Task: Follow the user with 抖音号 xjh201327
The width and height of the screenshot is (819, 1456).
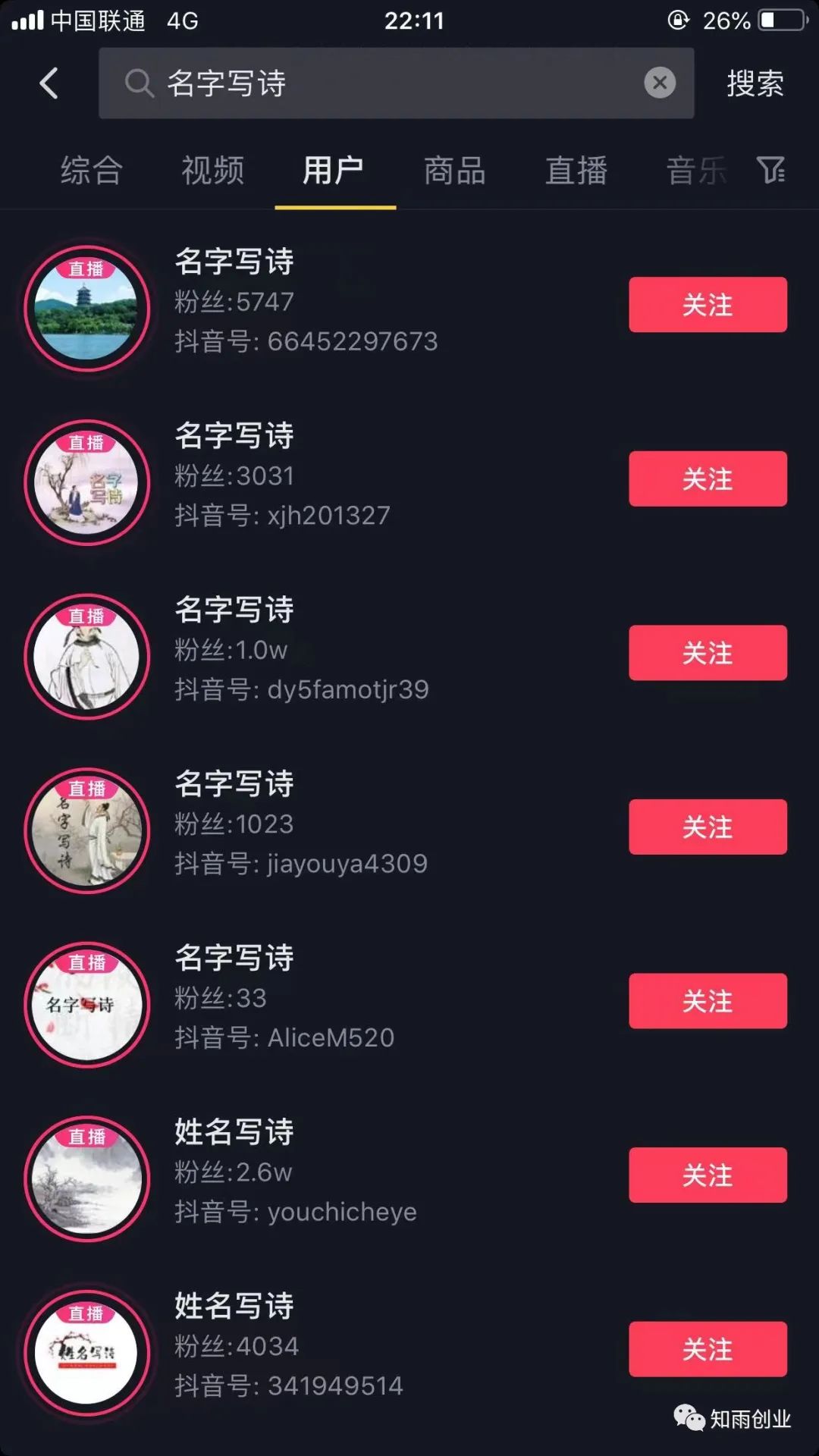Action: coord(708,479)
